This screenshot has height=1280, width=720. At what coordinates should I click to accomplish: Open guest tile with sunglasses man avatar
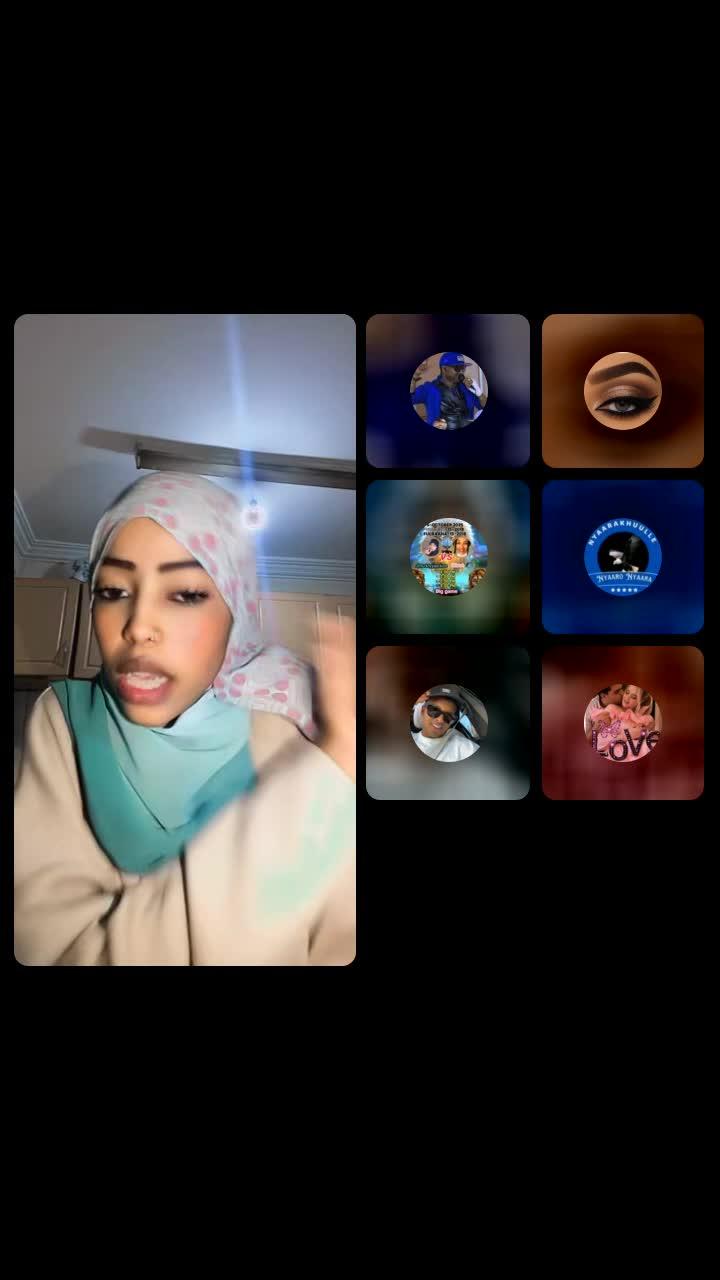point(448,723)
